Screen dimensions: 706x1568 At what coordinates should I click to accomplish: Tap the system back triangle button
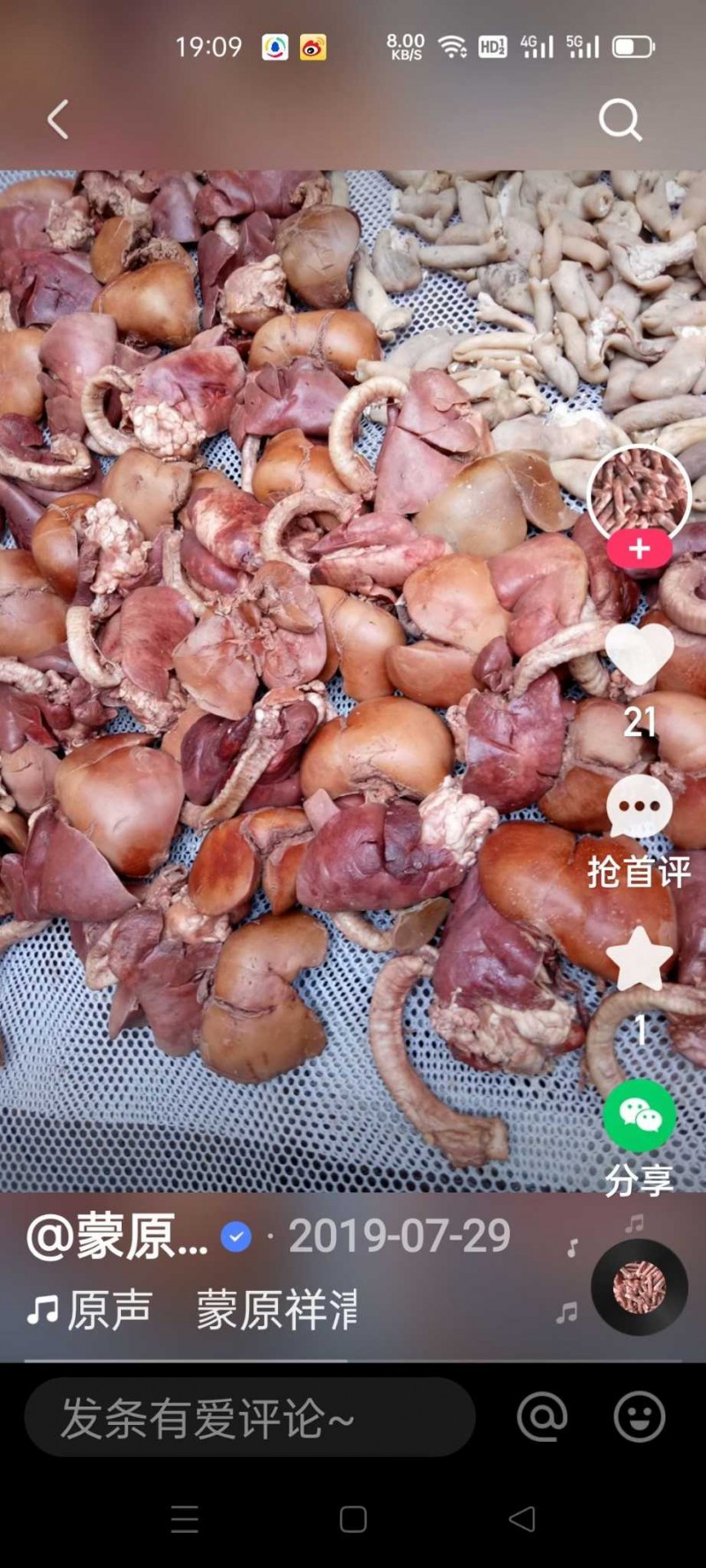point(522,1519)
